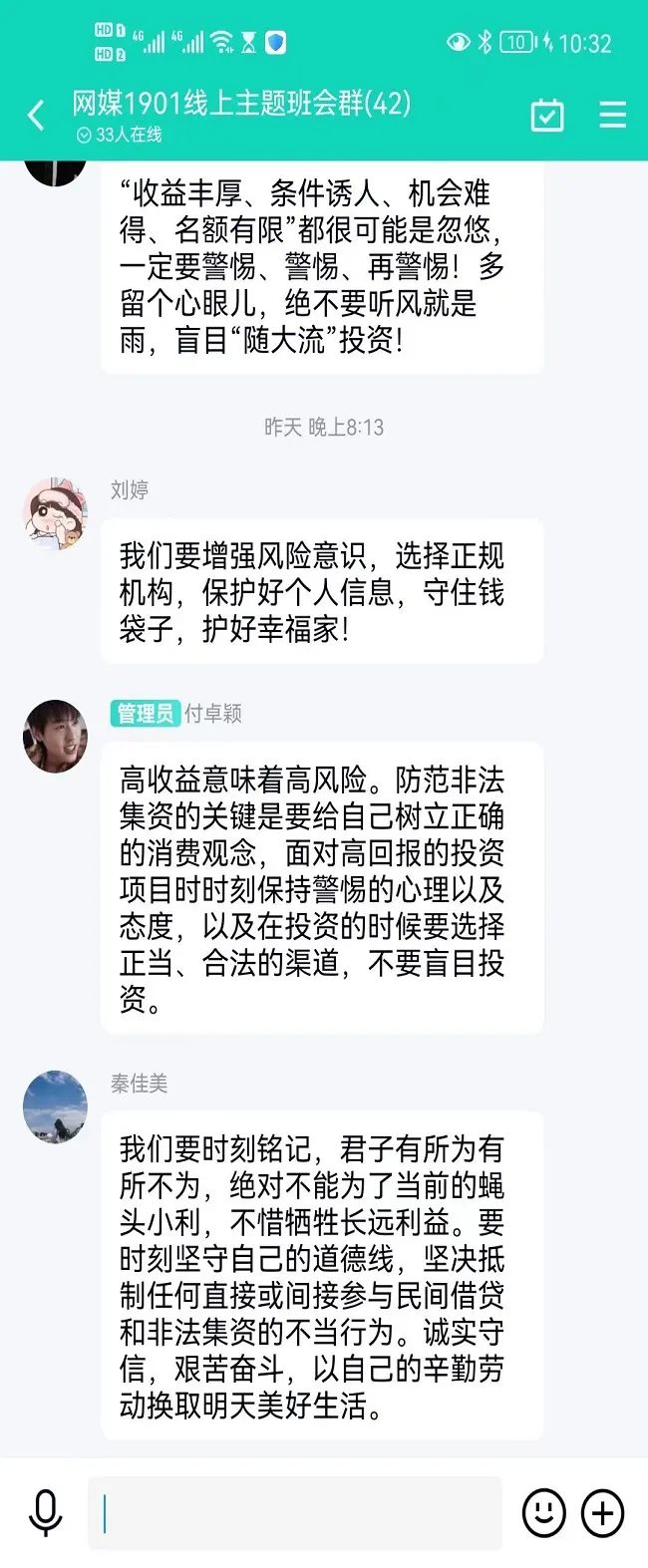Switch to voice input microphone
Screen dimensions: 648x1568
pyautogui.click(x=45, y=1513)
